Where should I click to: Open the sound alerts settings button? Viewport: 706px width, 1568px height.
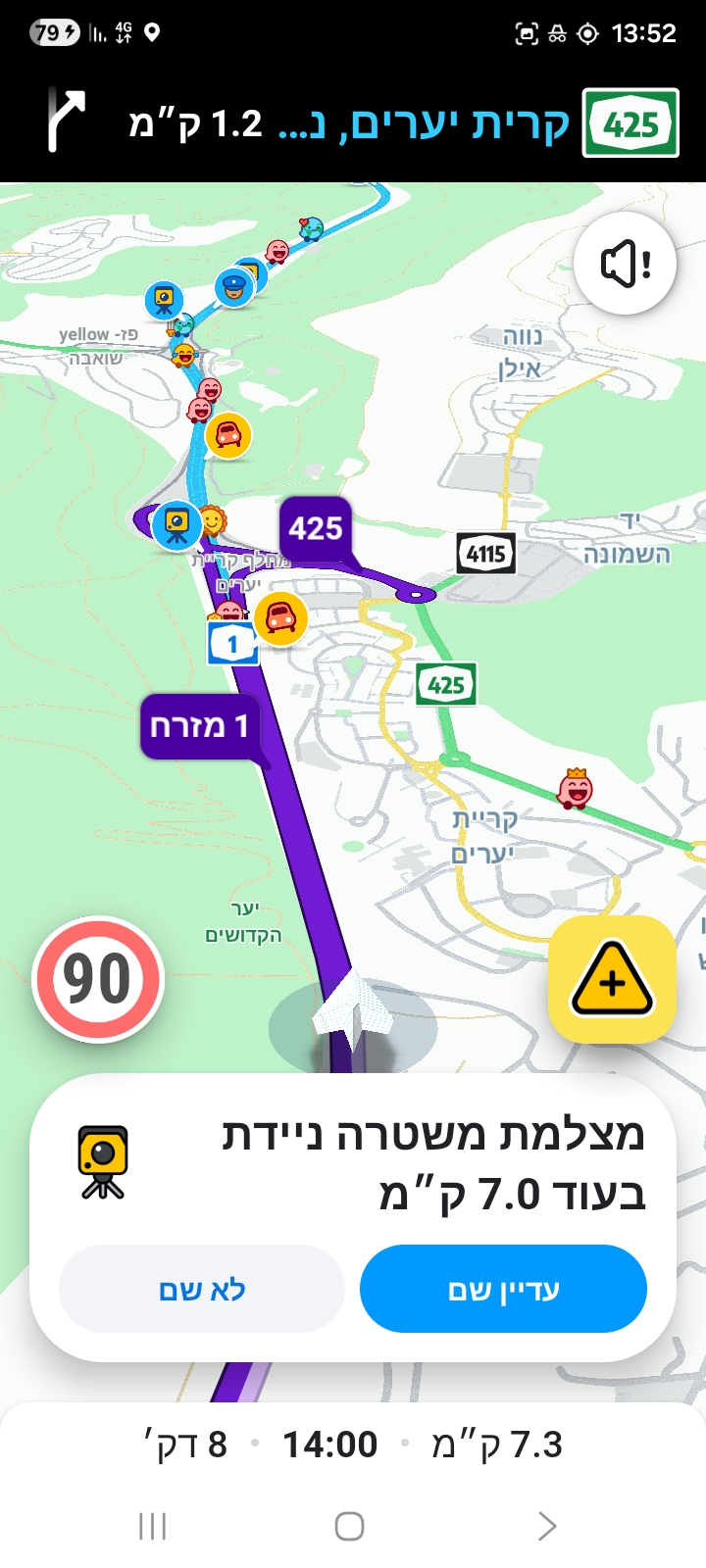625,264
